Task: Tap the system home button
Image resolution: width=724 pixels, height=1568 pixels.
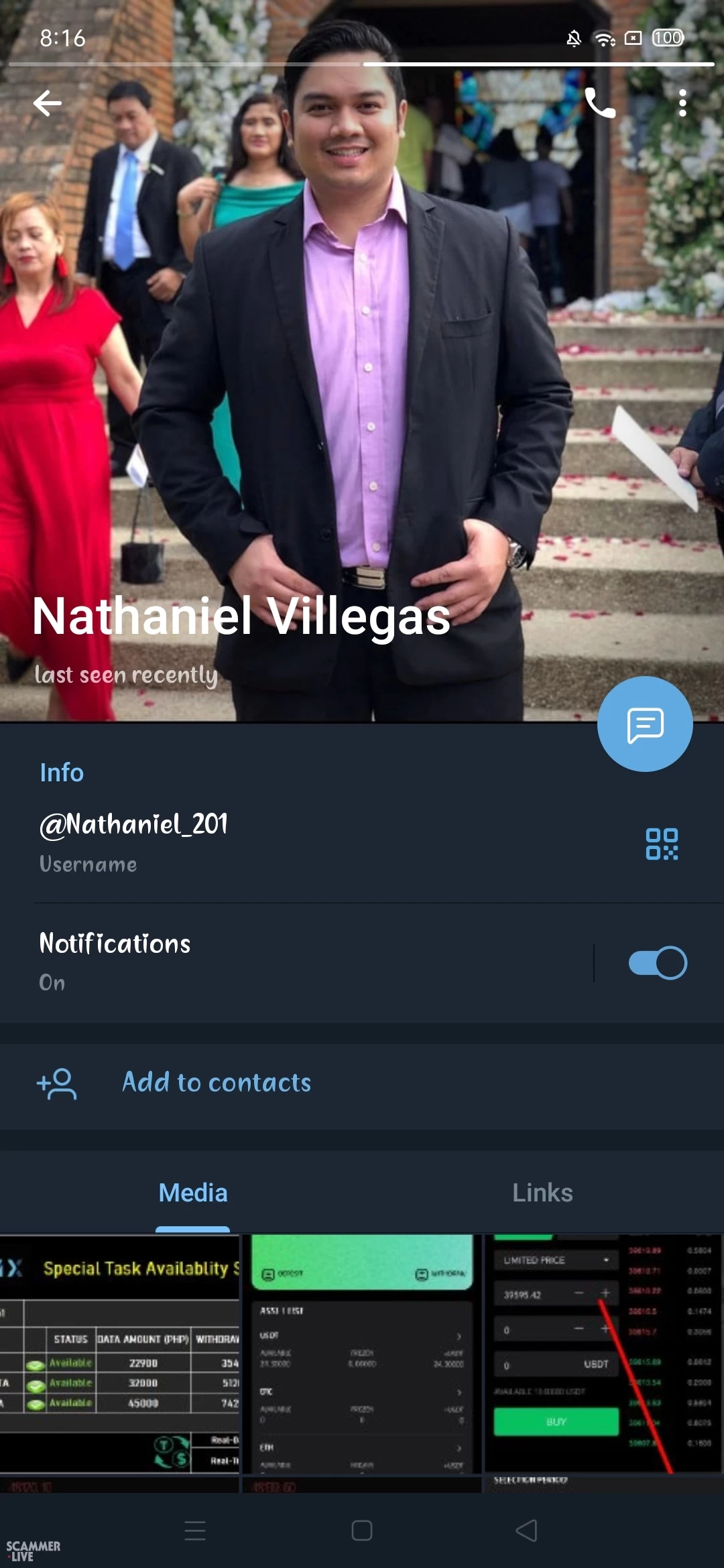Action: point(362,1530)
